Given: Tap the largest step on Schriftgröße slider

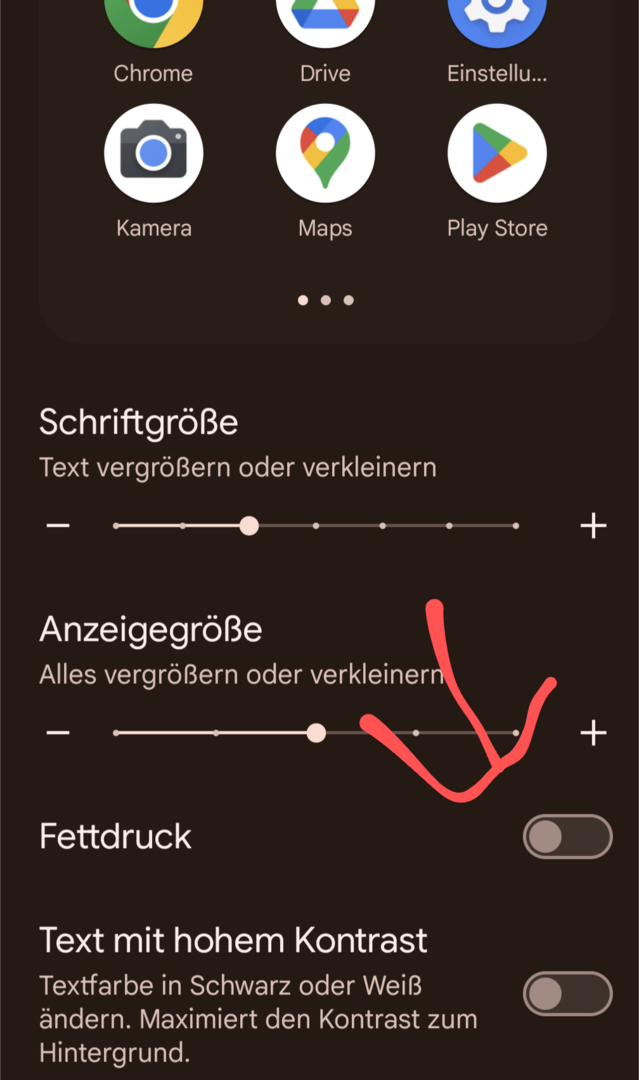Looking at the screenshot, I should (x=516, y=526).
